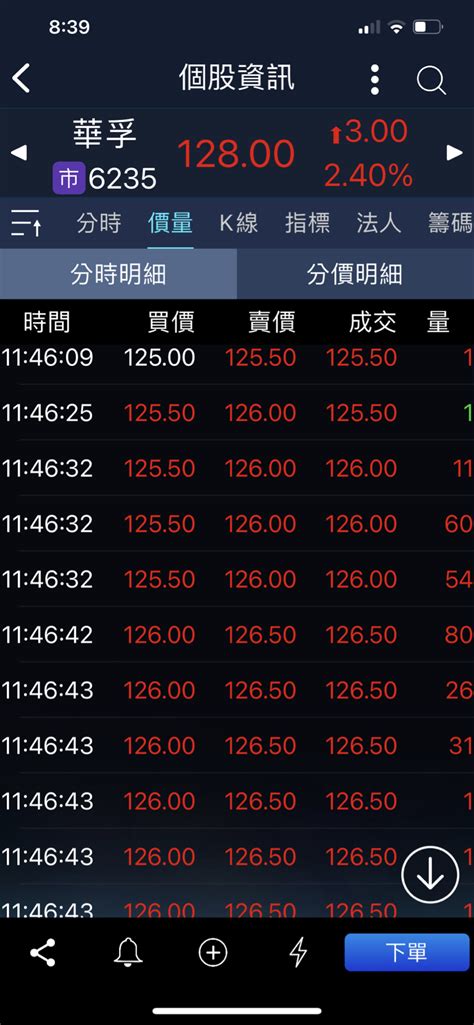Switch to the 分價明細 segment
474x1025 pixels.
[355, 274]
